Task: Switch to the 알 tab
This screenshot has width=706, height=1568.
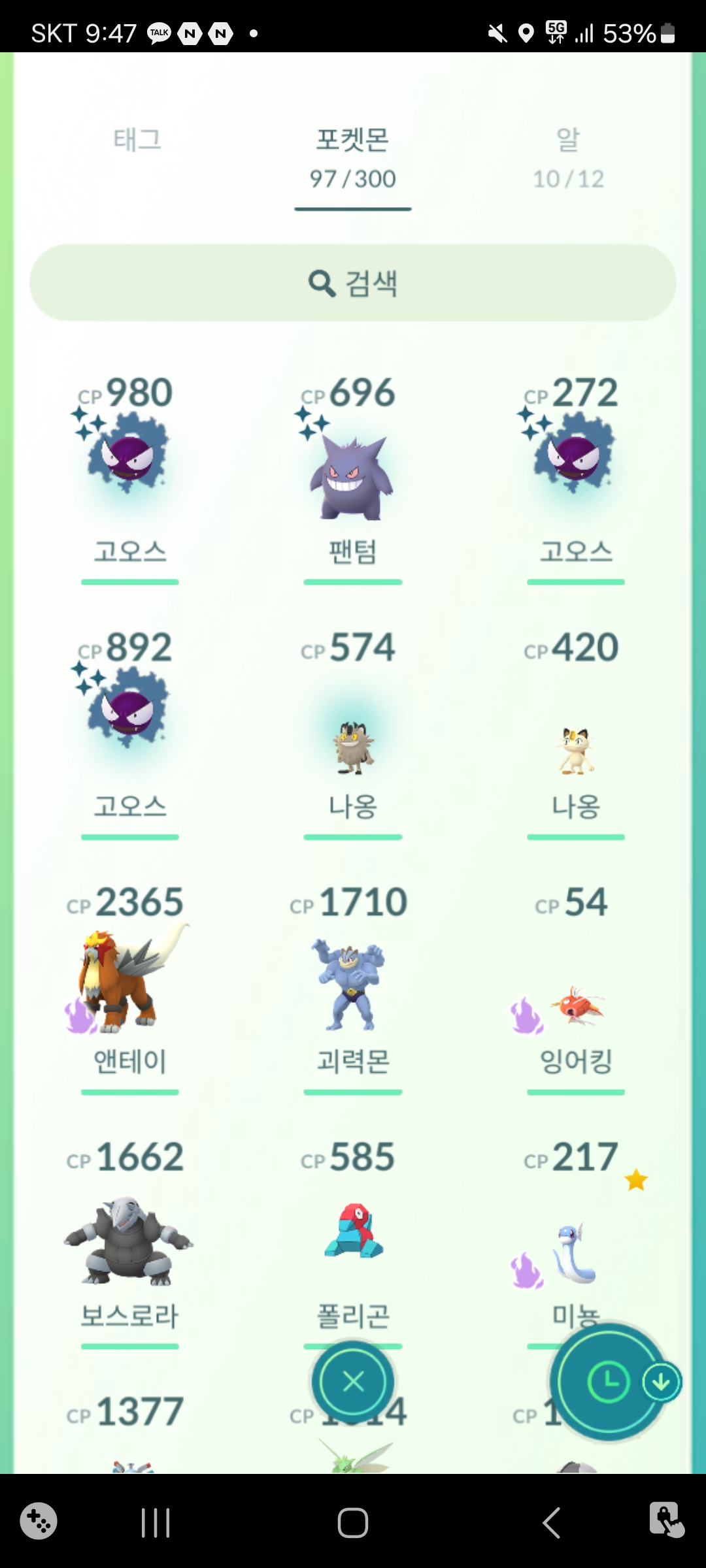Action: [567, 158]
